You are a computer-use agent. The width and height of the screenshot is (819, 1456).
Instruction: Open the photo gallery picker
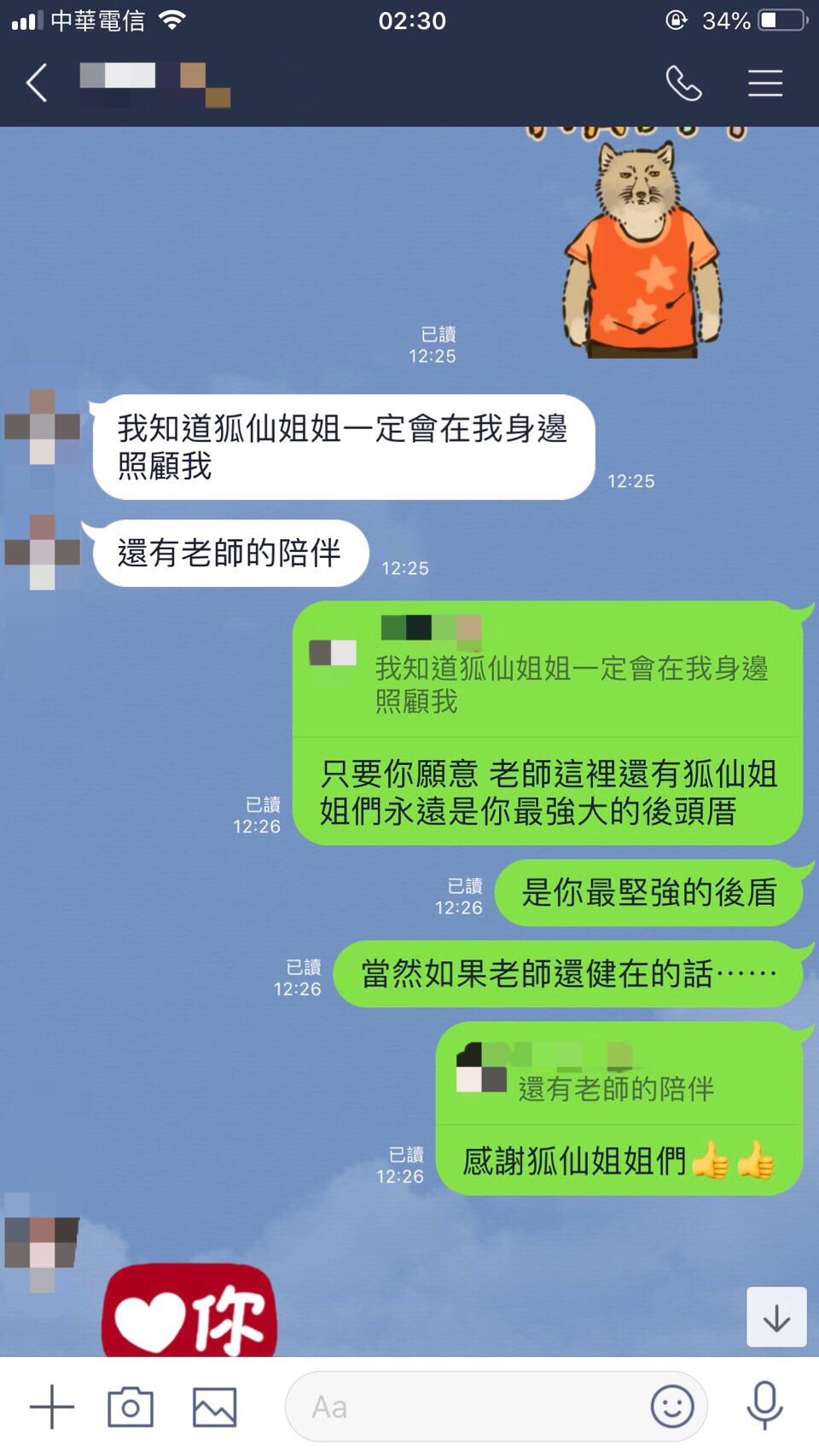pyautogui.click(x=214, y=1407)
